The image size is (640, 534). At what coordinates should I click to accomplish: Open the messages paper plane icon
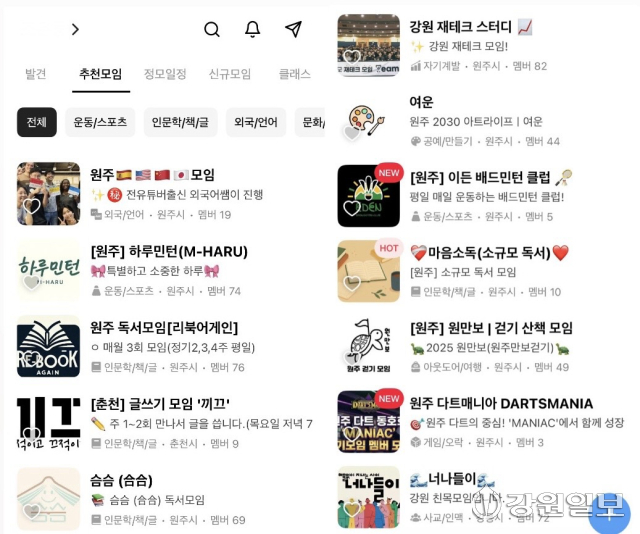coord(293,29)
